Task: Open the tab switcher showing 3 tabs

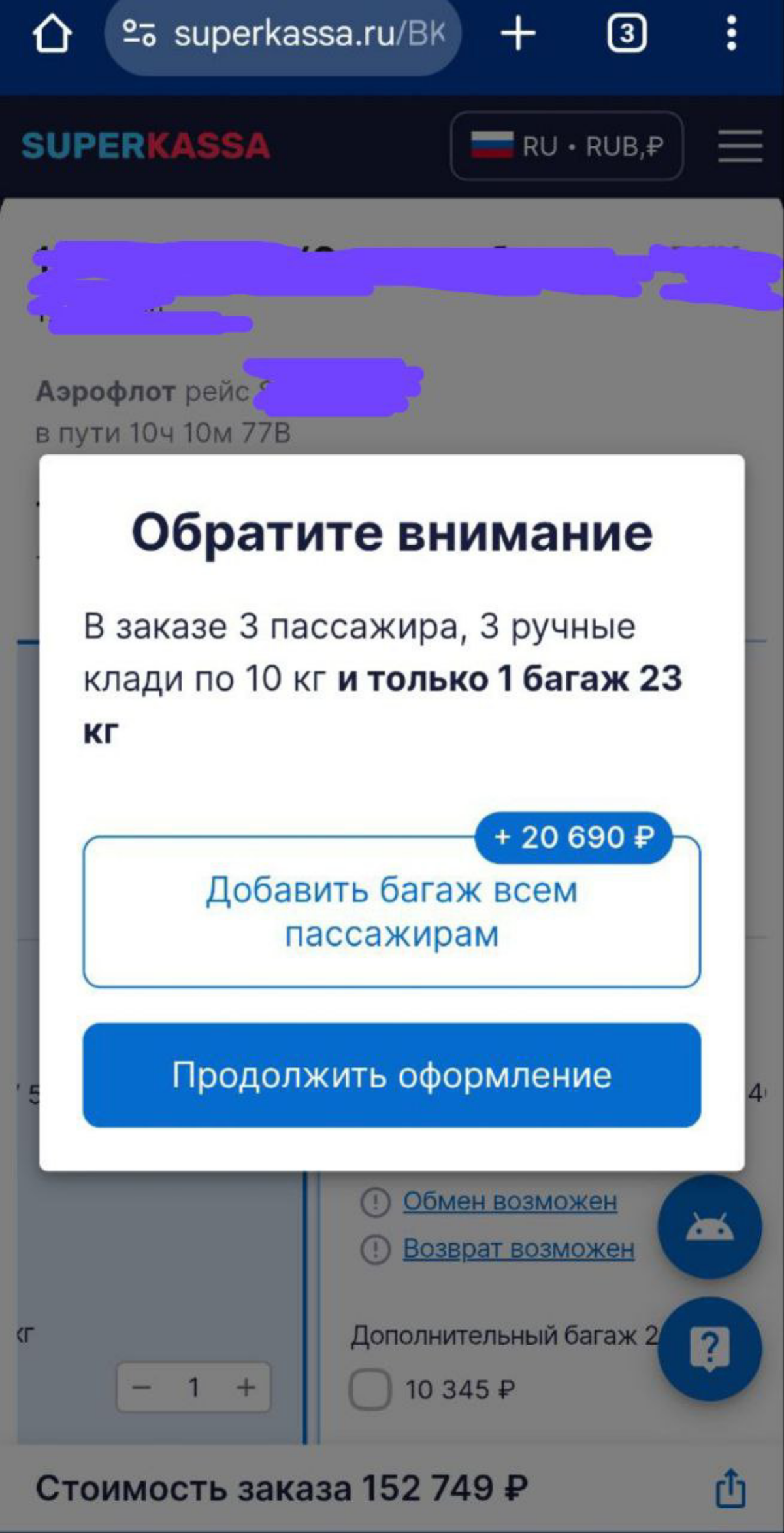Action: click(x=627, y=36)
